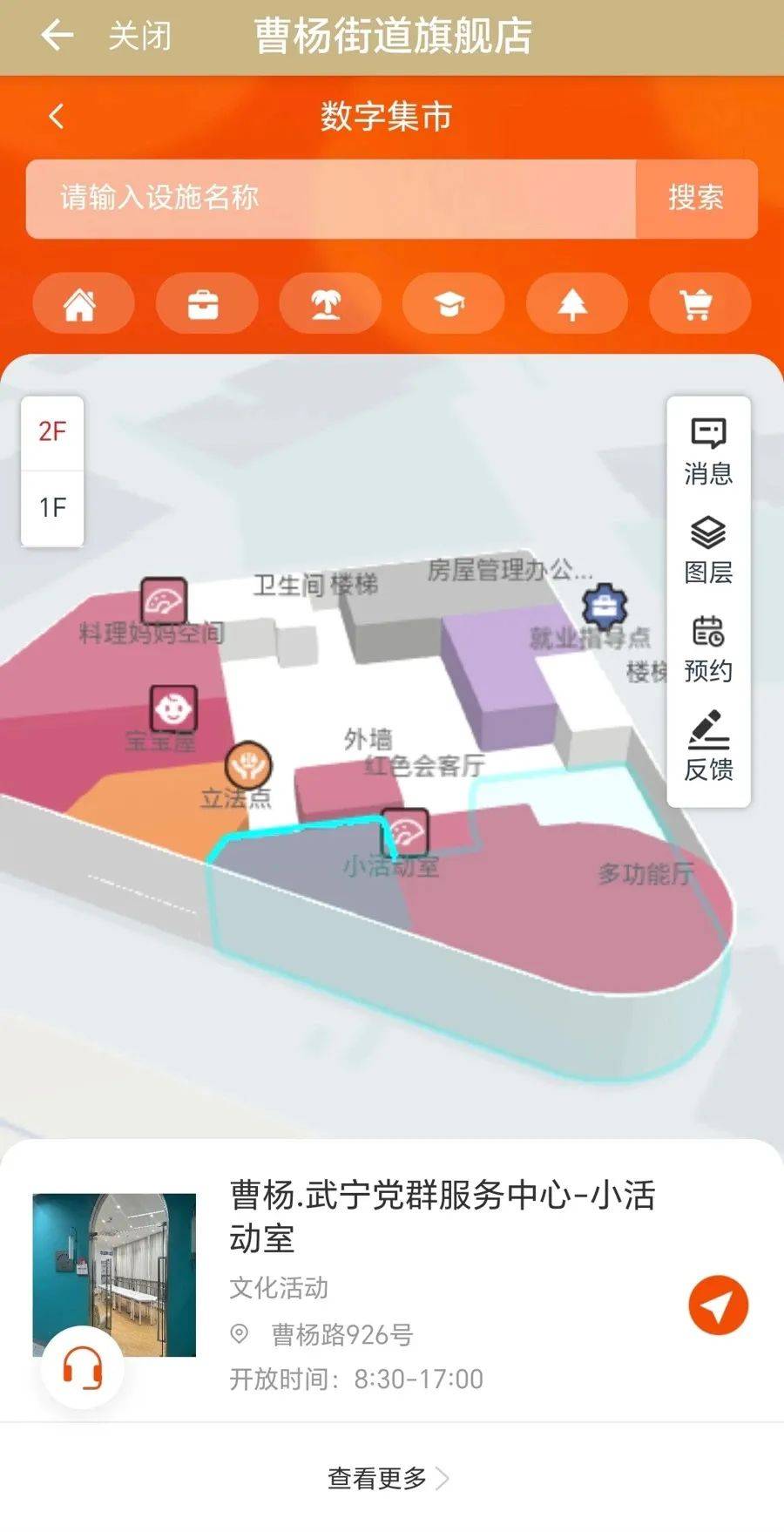The height and width of the screenshot is (1532, 784).
Task: Tap the 搜索 button
Action: 696,199
